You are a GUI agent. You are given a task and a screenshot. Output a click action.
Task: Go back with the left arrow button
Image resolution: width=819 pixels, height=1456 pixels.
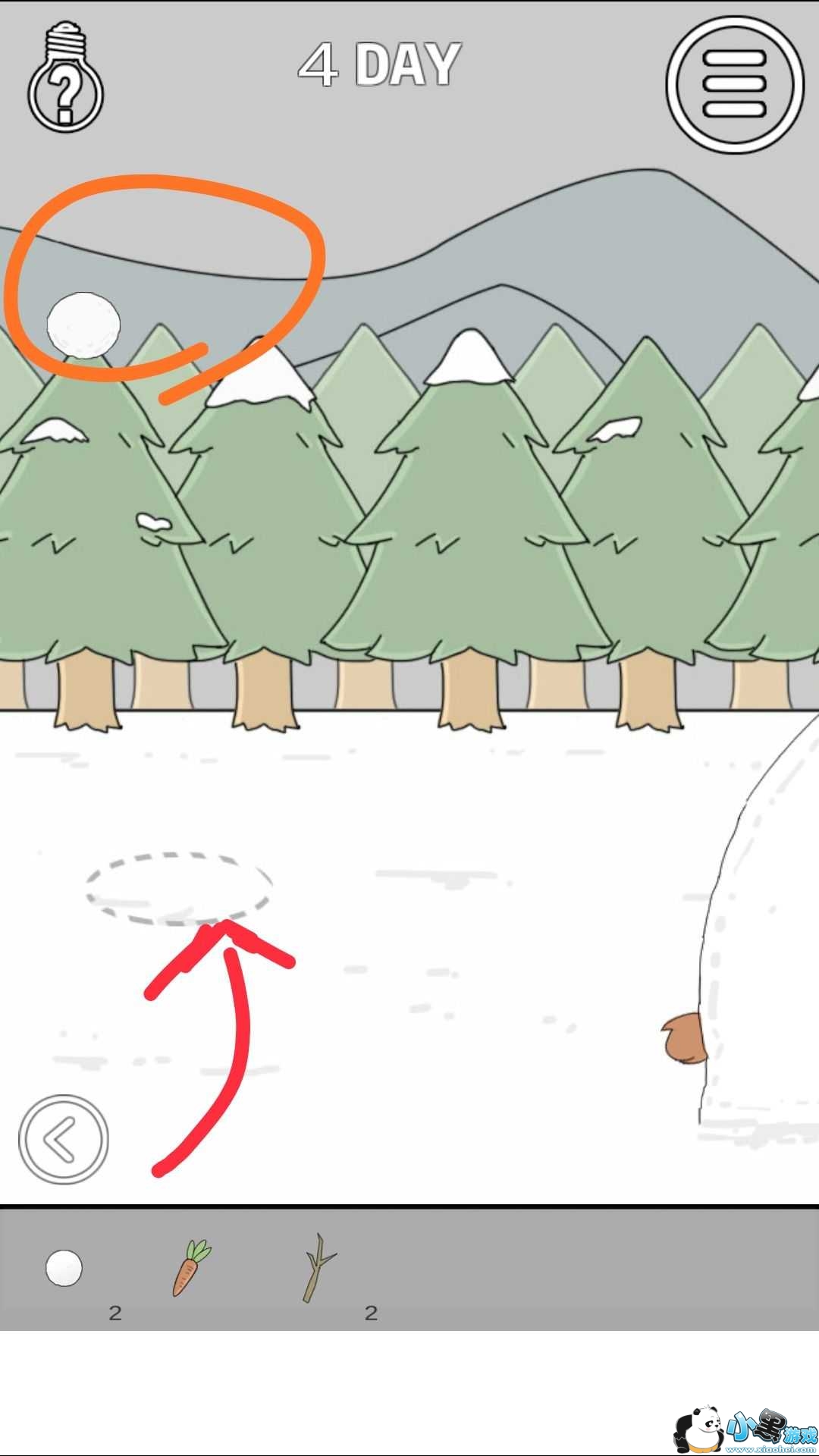pos(64,1139)
